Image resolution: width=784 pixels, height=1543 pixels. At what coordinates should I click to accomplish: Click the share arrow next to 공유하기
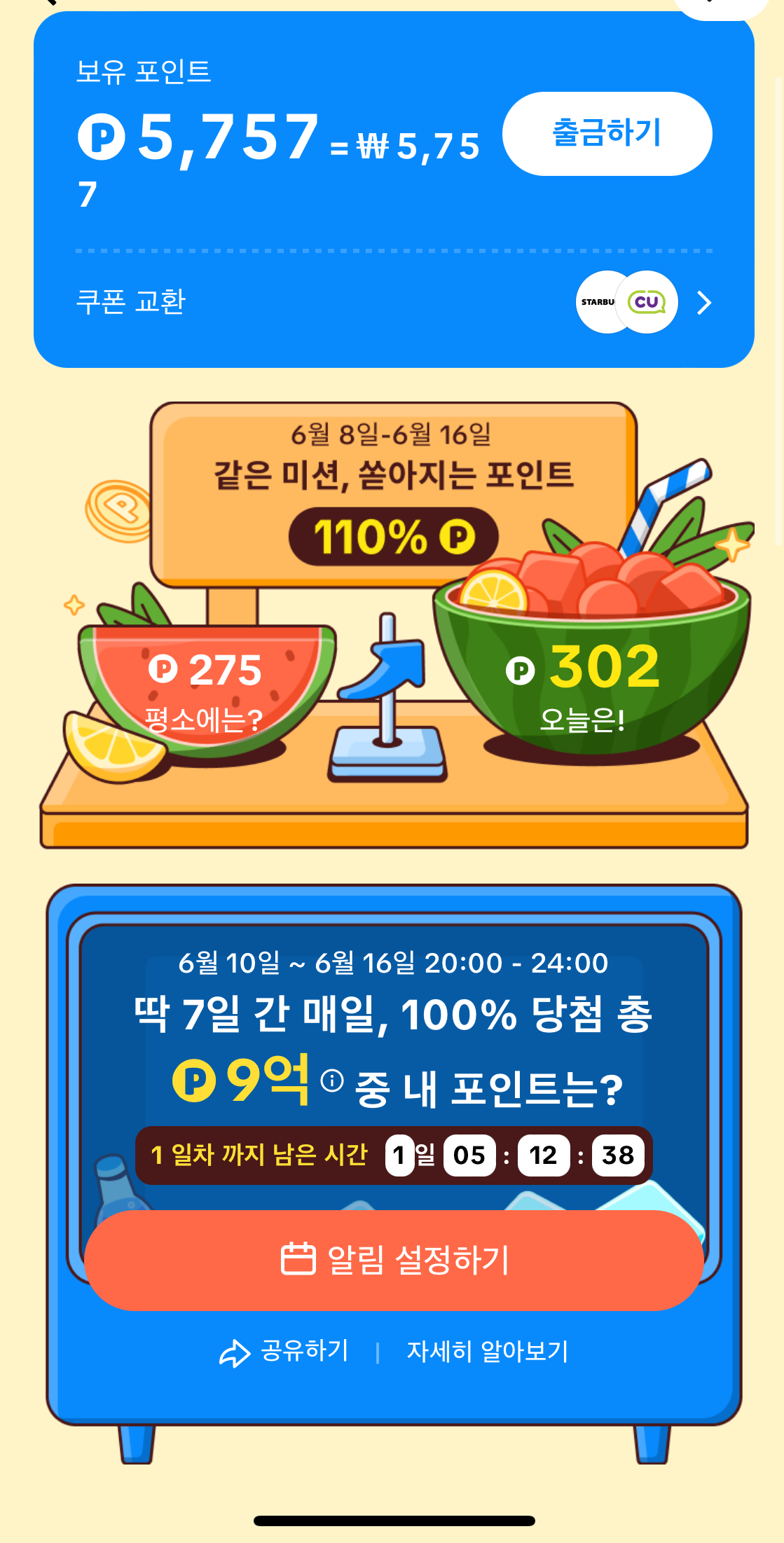pyautogui.click(x=235, y=1351)
